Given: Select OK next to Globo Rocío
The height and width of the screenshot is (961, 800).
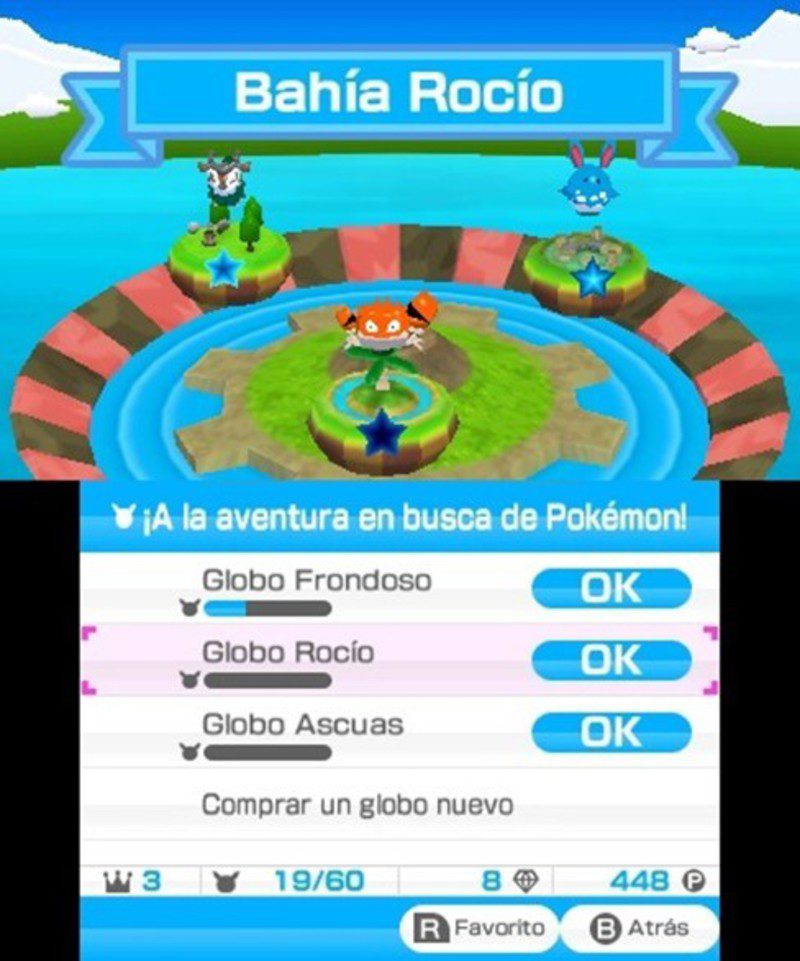Looking at the screenshot, I should (611, 660).
